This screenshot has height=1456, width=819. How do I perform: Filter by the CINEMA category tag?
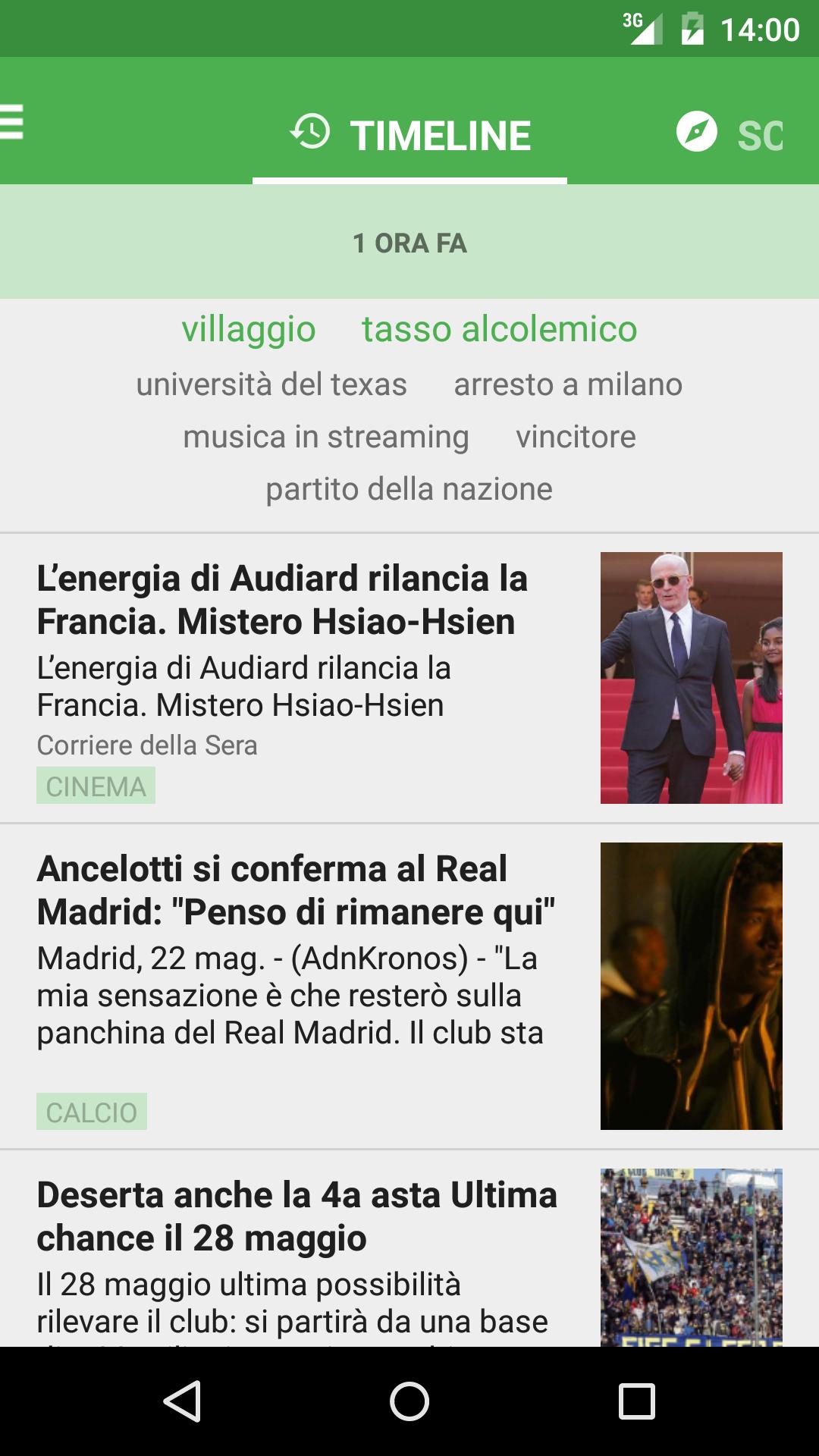(96, 786)
